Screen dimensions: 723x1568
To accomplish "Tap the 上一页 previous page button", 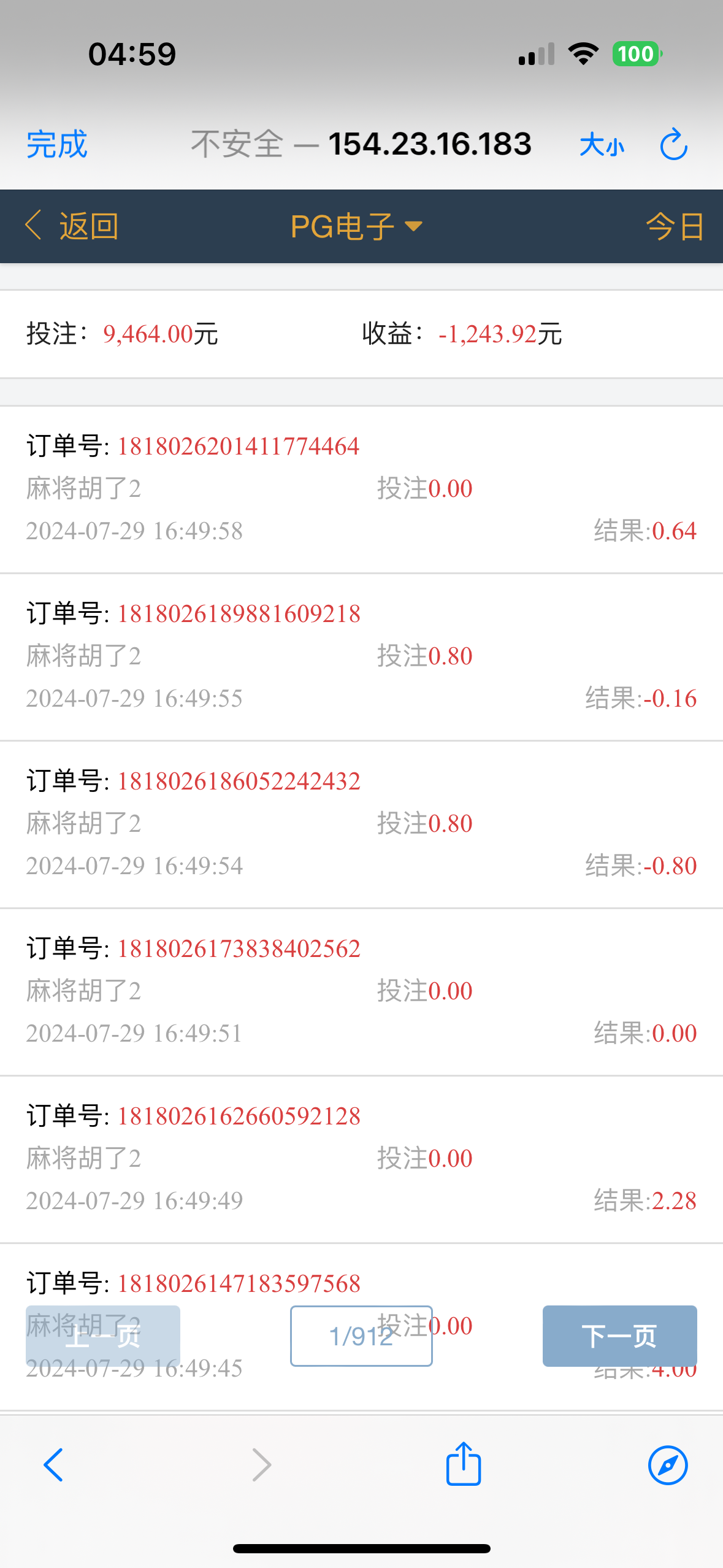I will [x=103, y=1336].
